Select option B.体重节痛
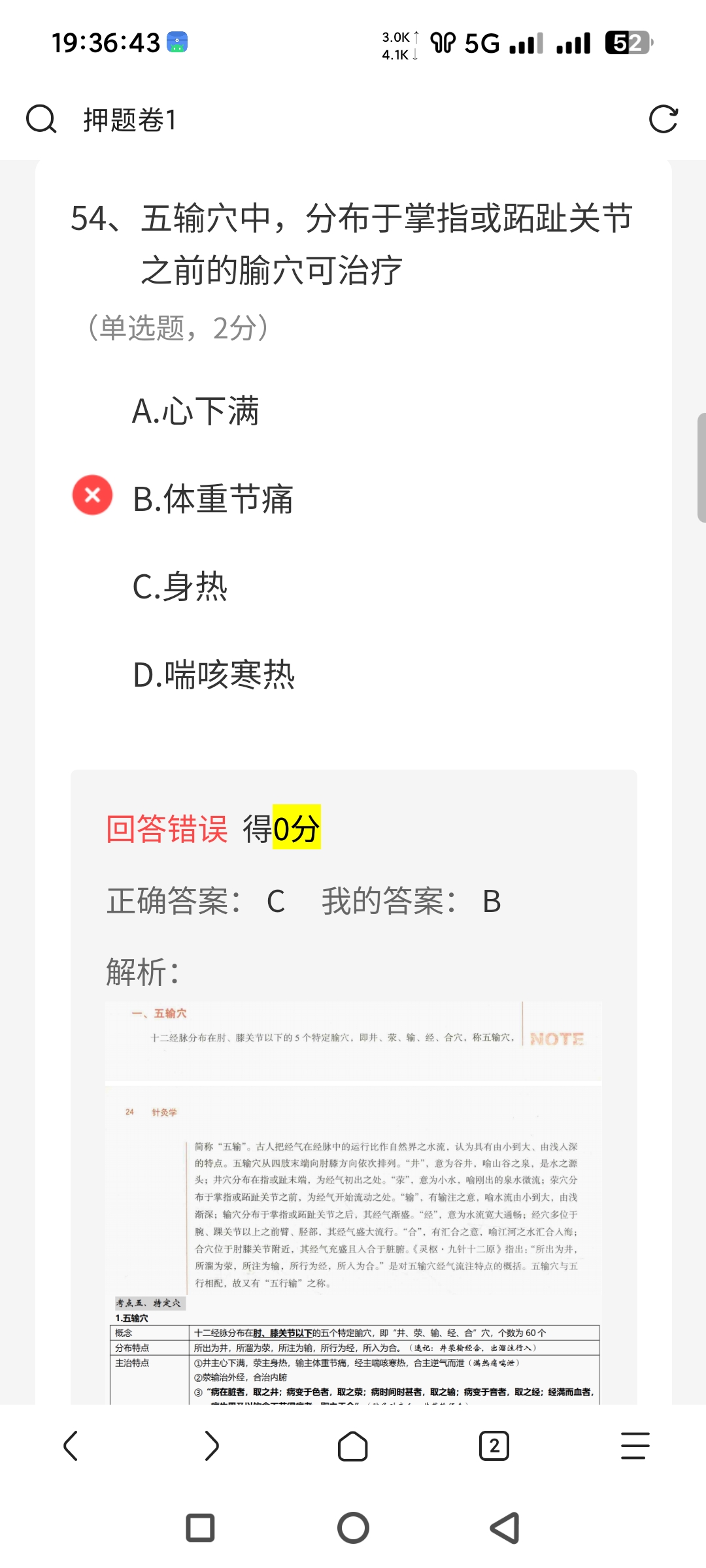Image resolution: width=706 pixels, height=1568 pixels. point(212,499)
